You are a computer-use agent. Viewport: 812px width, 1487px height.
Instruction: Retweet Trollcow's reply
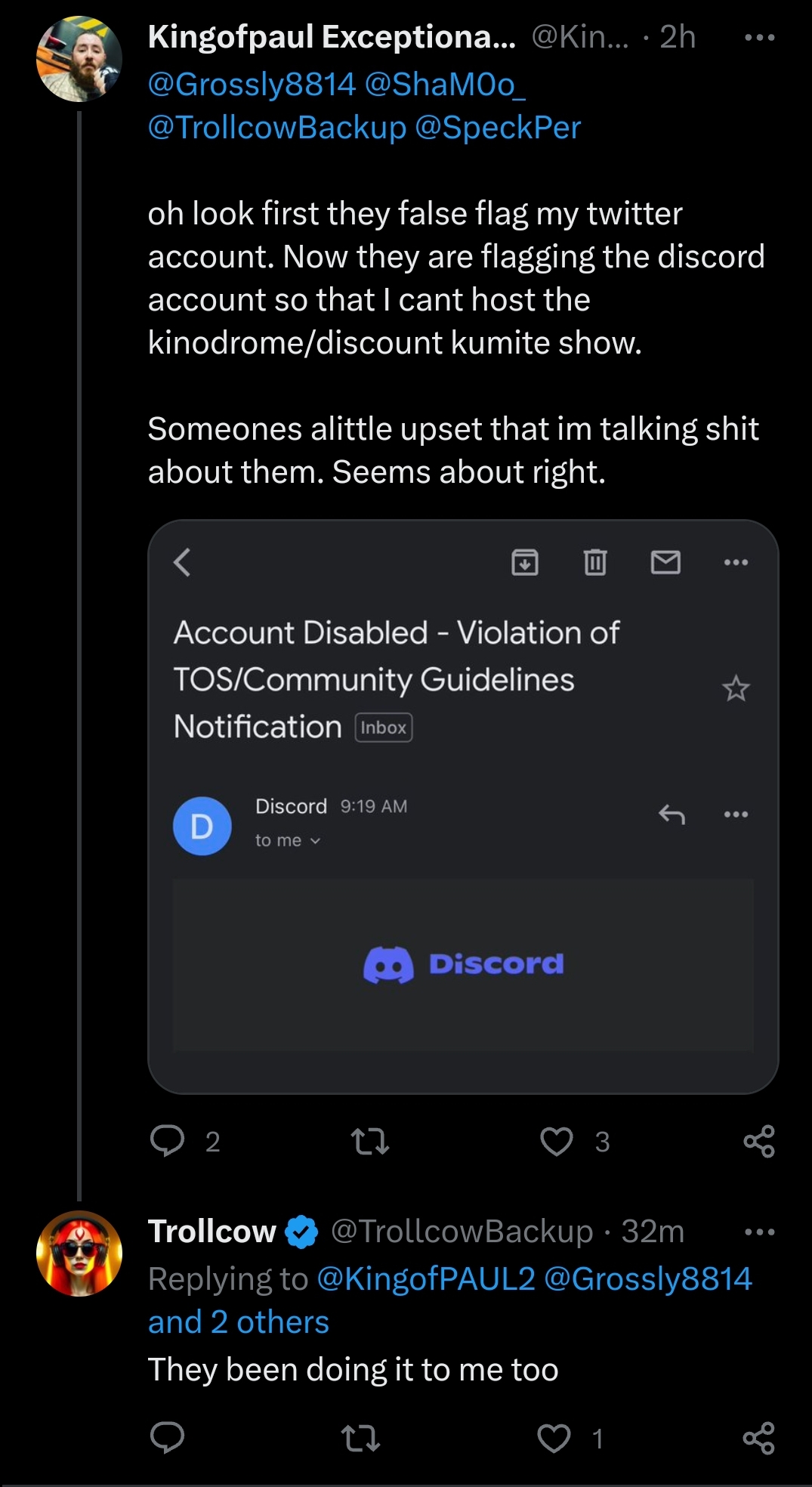[361, 1438]
